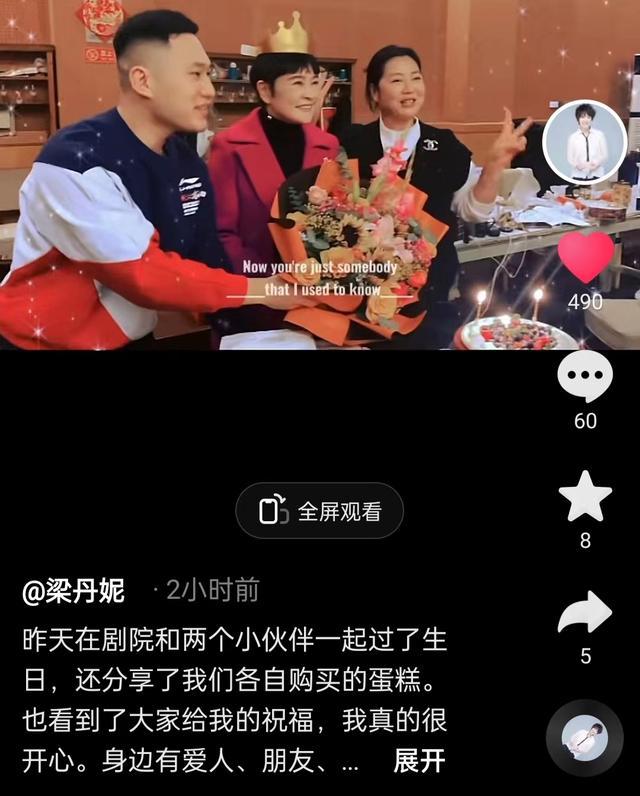Tap the 全屏观看 fullscreen button

click(319, 511)
